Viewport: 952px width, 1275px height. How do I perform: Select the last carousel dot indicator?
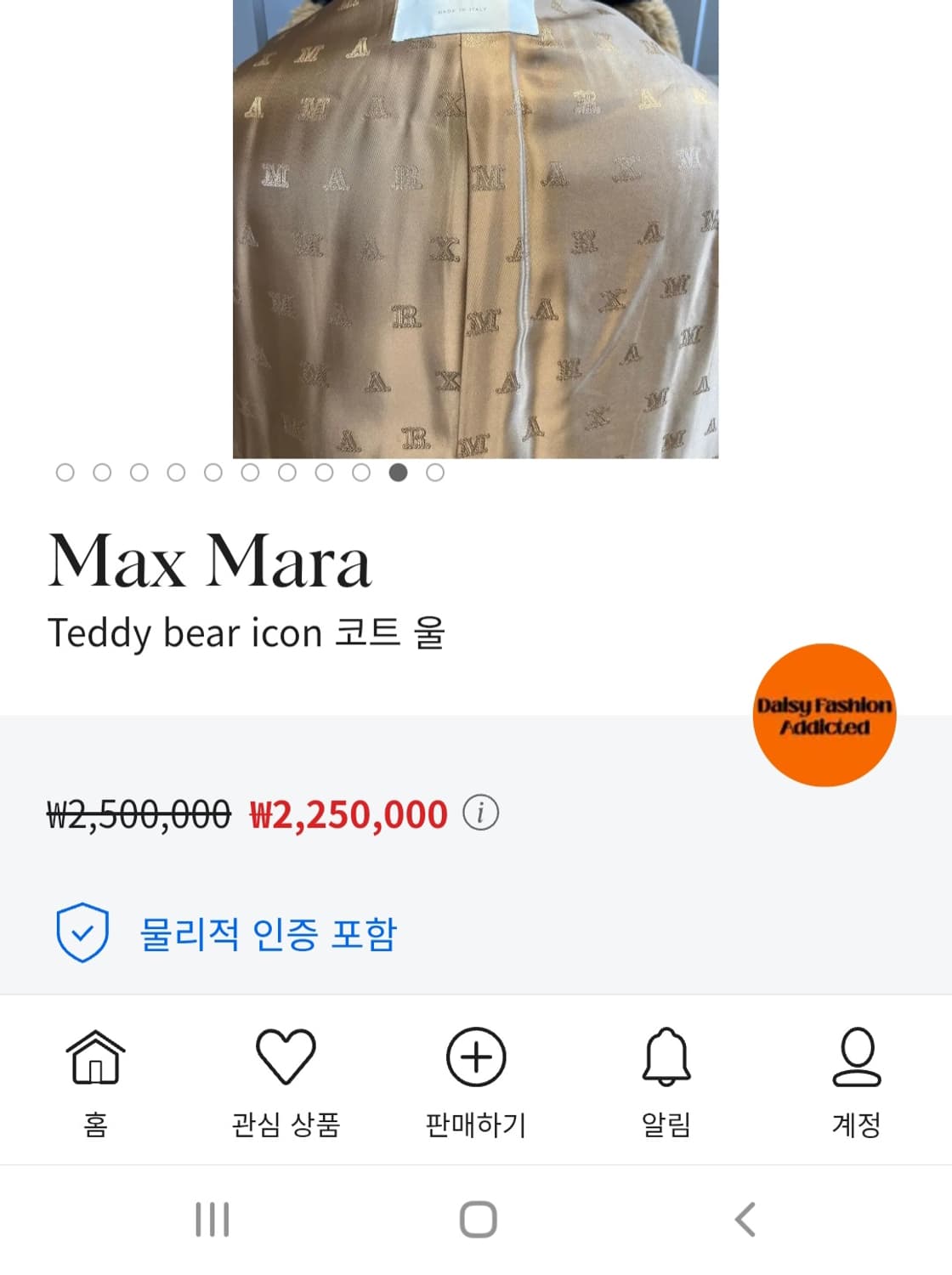click(x=433, y=473)
